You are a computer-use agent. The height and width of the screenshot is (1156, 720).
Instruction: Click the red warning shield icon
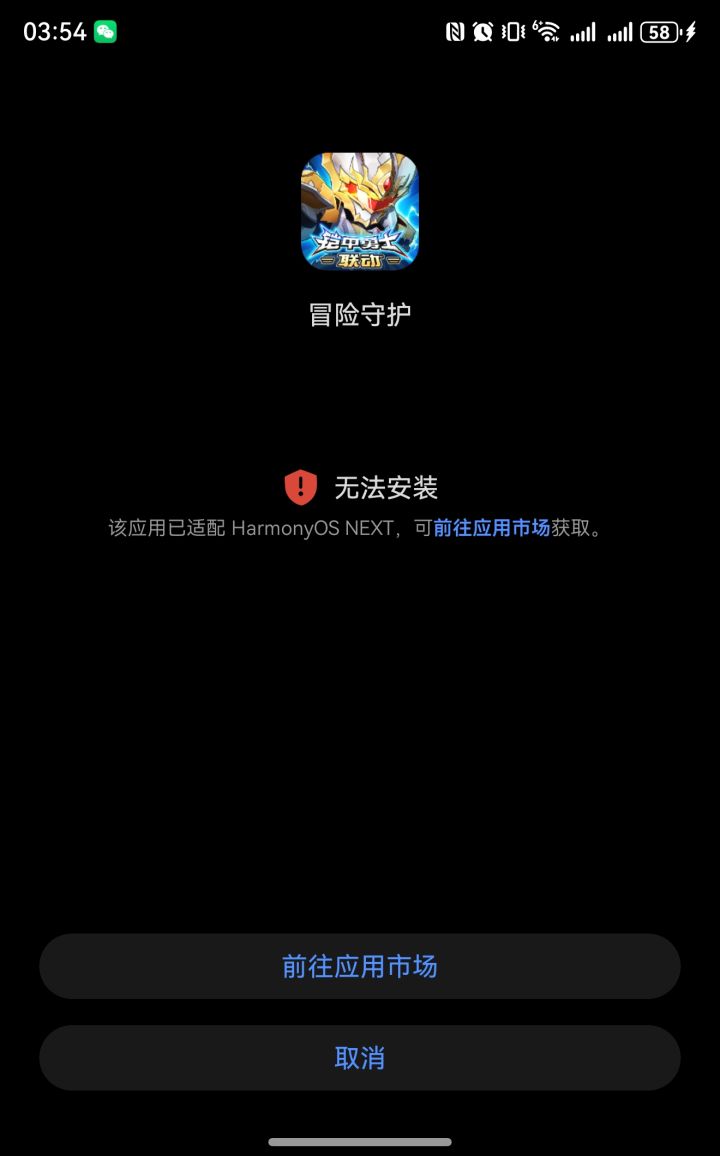(299, 487)
